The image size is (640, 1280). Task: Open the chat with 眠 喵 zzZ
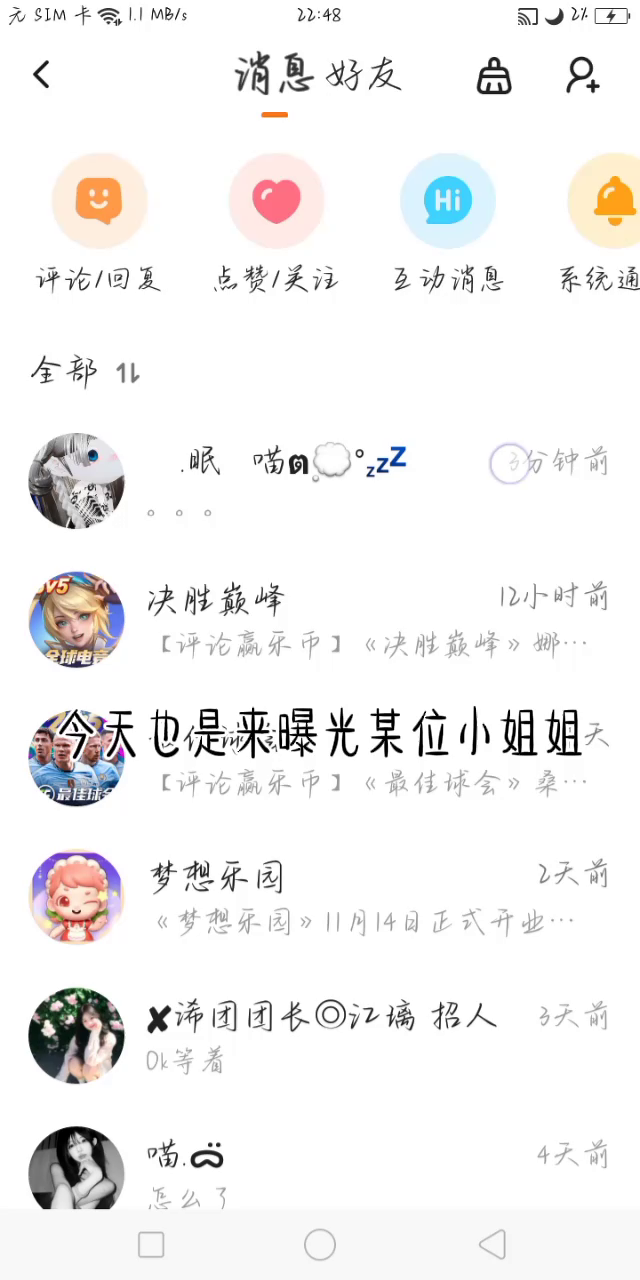point(320,482)
